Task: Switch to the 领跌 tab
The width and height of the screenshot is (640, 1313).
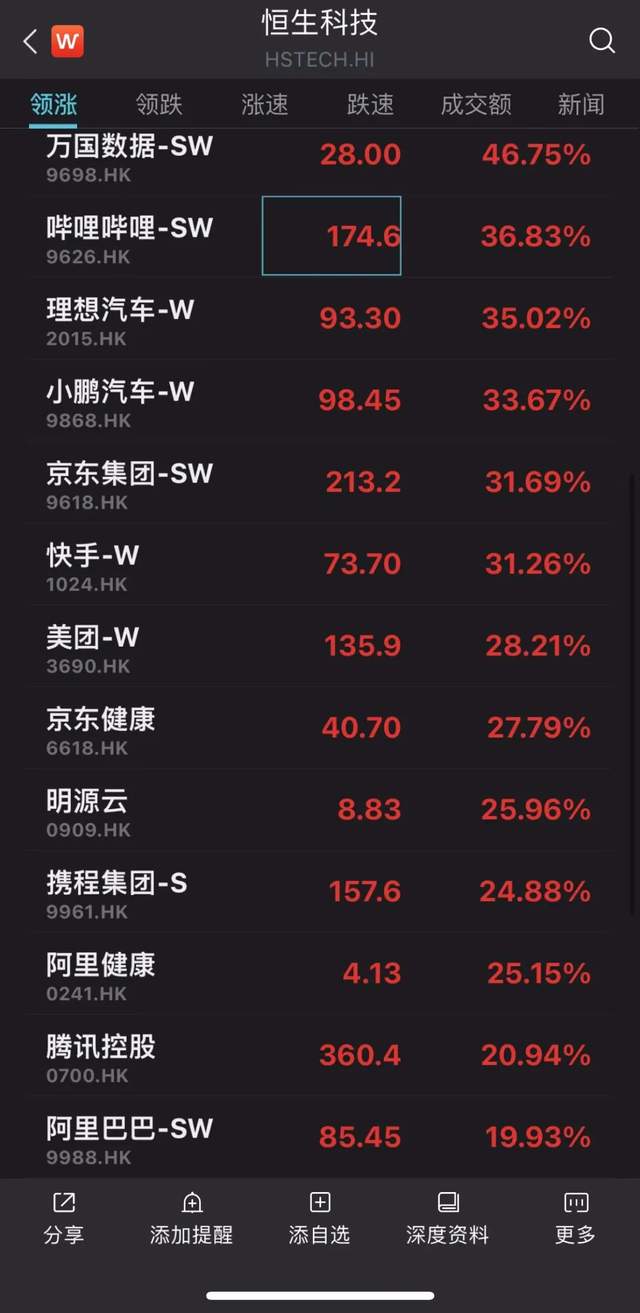Action: pyautogui.click(x=160, y=104)
